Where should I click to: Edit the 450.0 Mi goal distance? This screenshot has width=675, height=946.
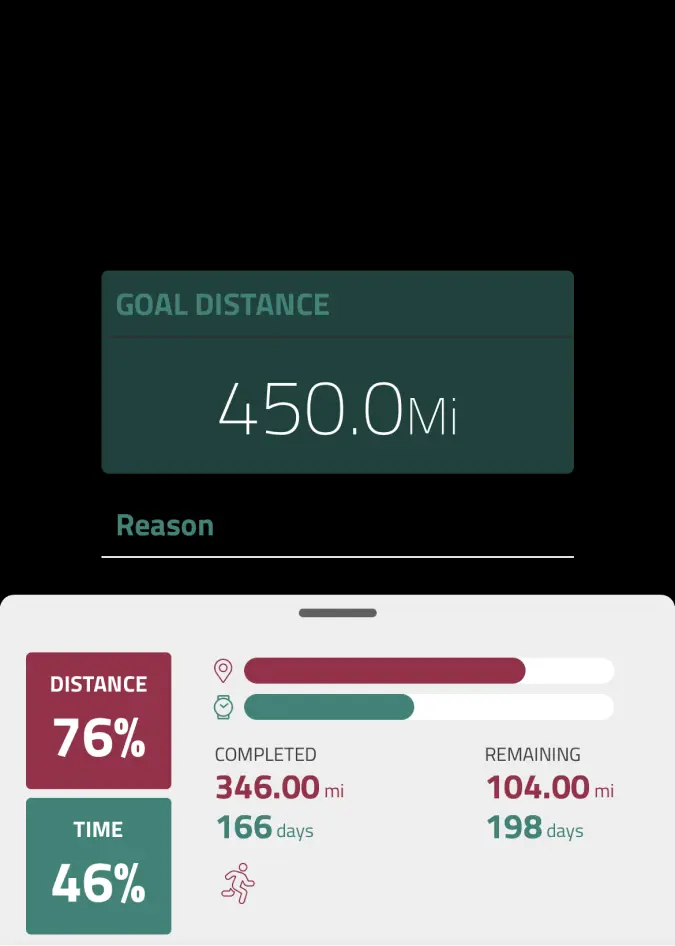tap(337, 408)
